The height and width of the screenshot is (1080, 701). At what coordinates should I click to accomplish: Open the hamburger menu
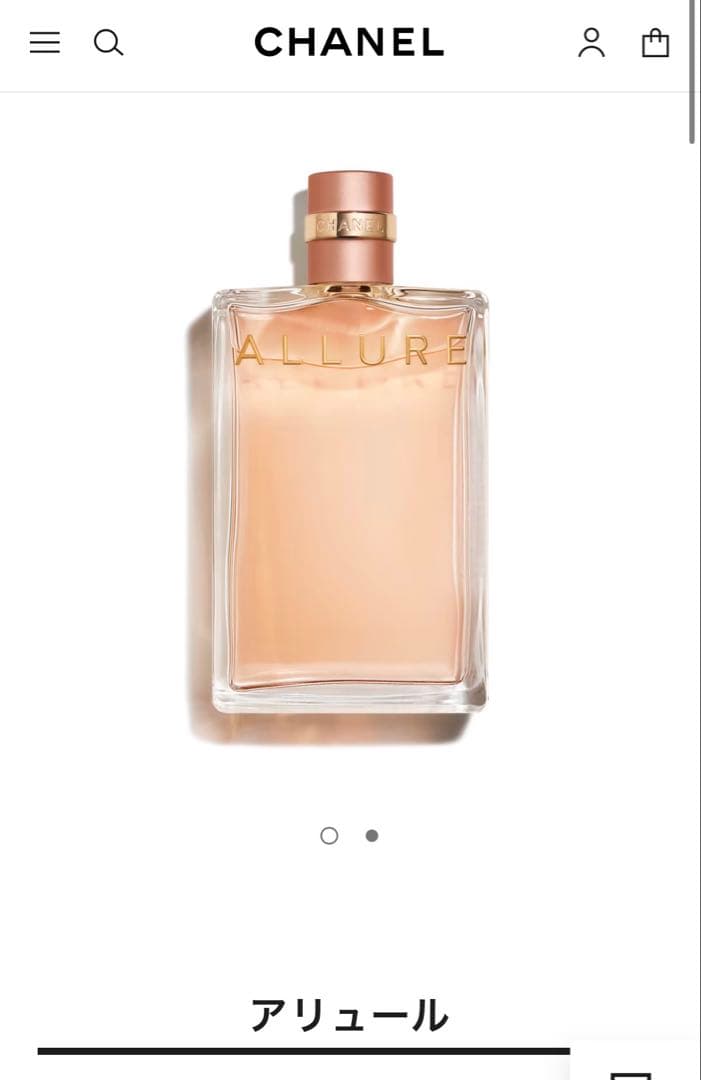[x=45, y=42]
